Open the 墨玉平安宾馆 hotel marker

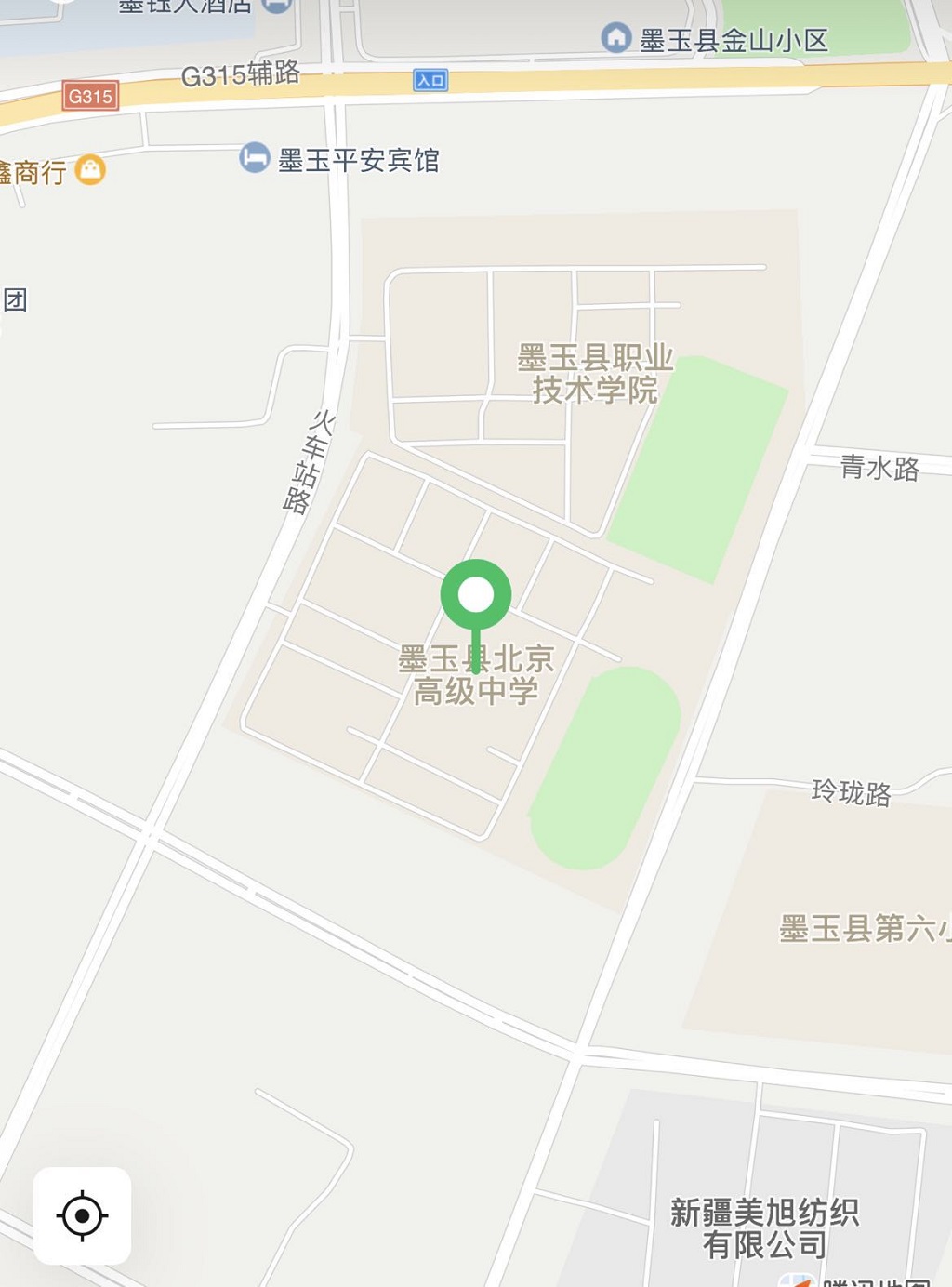[x=254, y=158]
